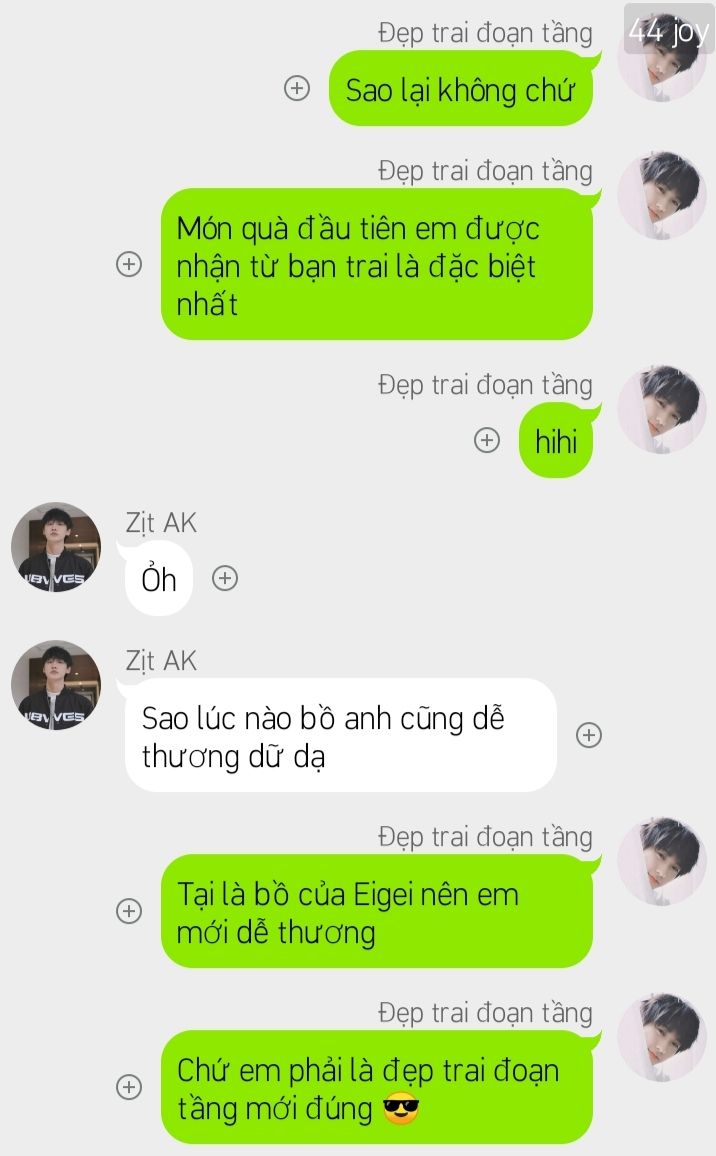Open Zịt AK's avatar beside "Ỏh"
This screenshot has height=1156, width=716.
56,547
